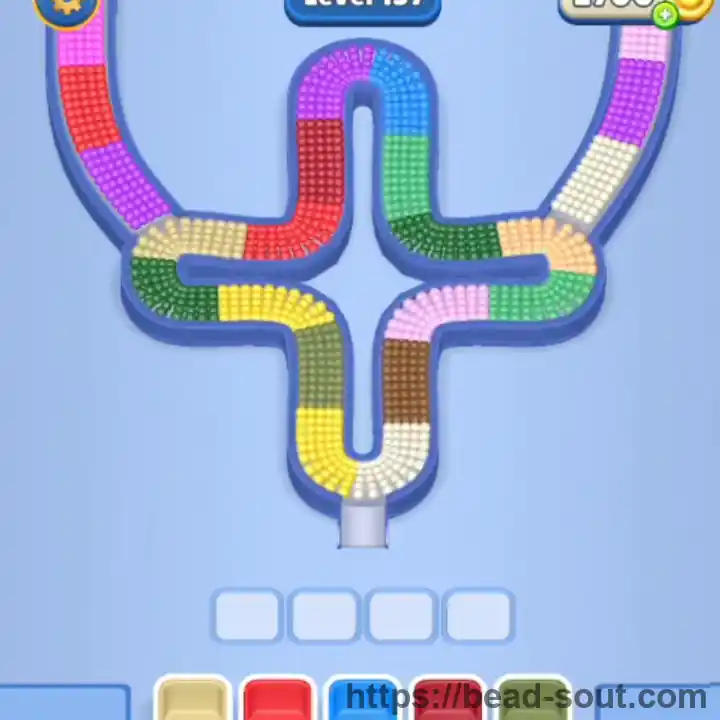This screenshot has width=720, height=720.
Task: Select the bright red bead box
Action: [x=277, y=700]
